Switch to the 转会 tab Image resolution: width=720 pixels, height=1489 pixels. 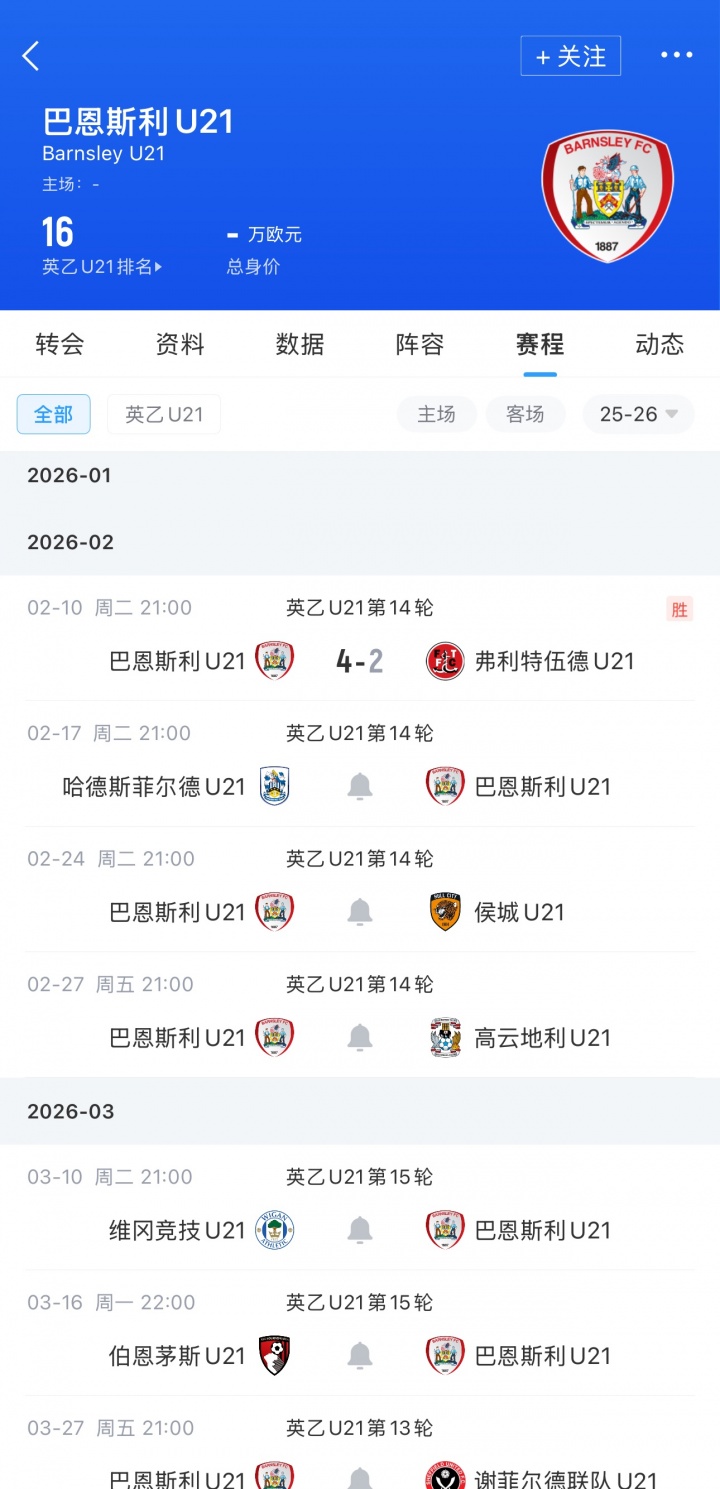coord(60,345)
